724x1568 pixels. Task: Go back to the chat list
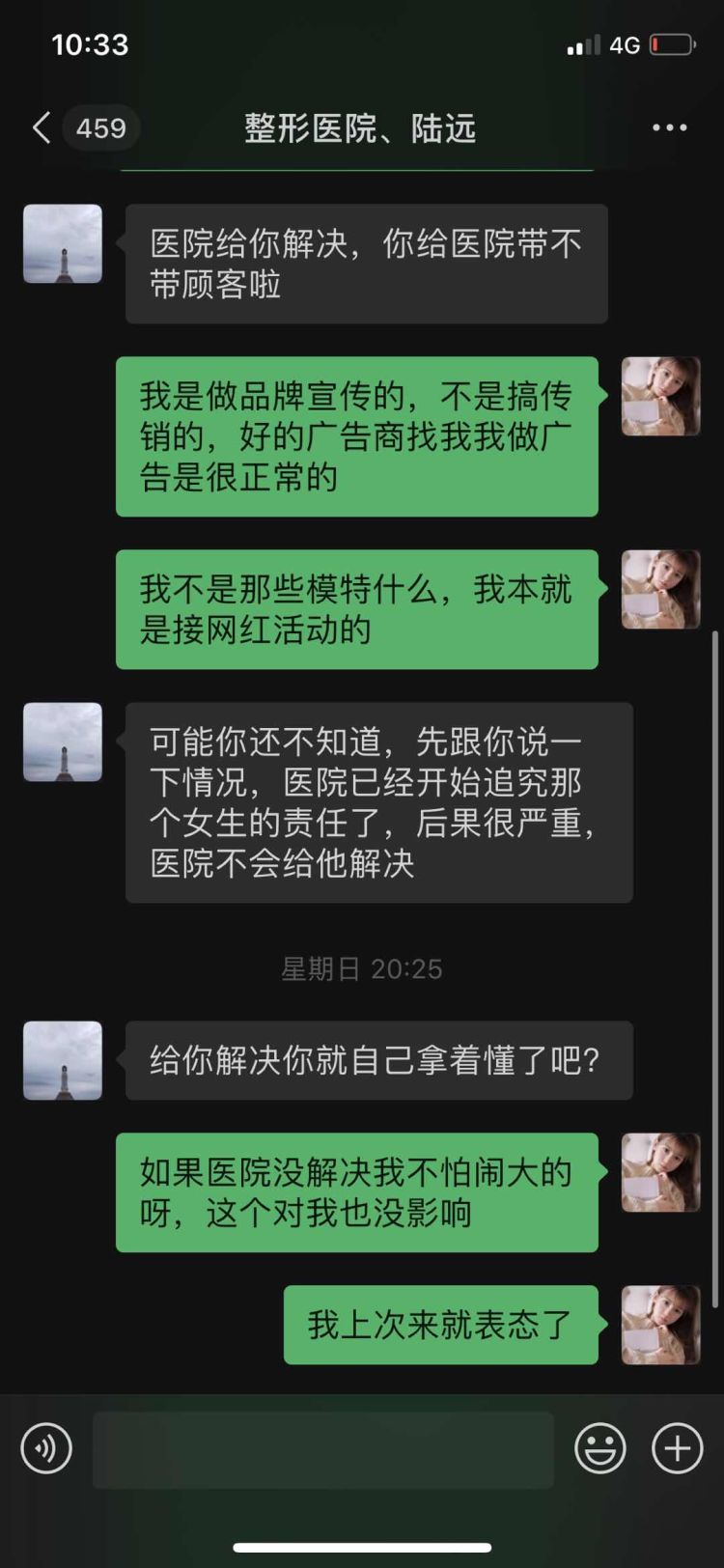pos(42,127)
